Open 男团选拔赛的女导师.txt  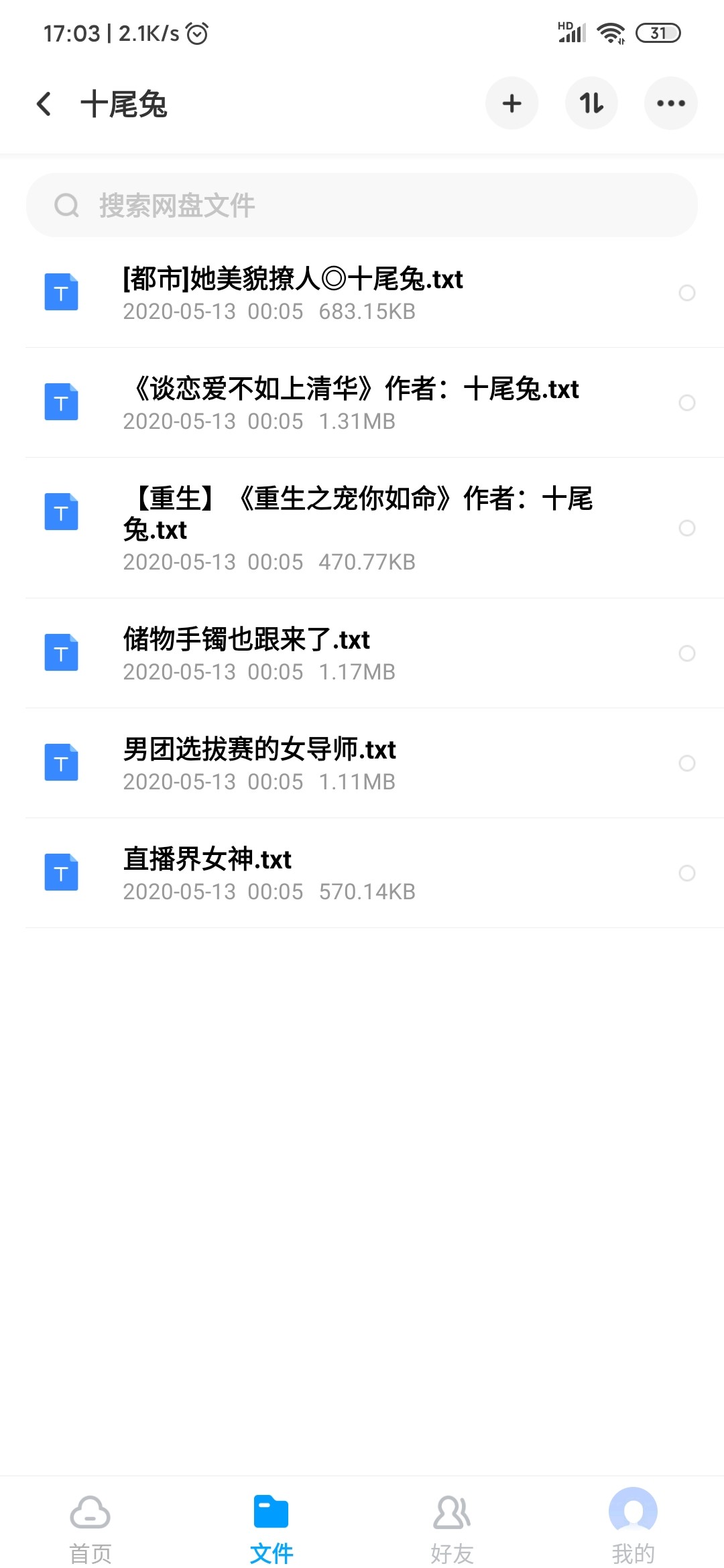tap(260, 763)
